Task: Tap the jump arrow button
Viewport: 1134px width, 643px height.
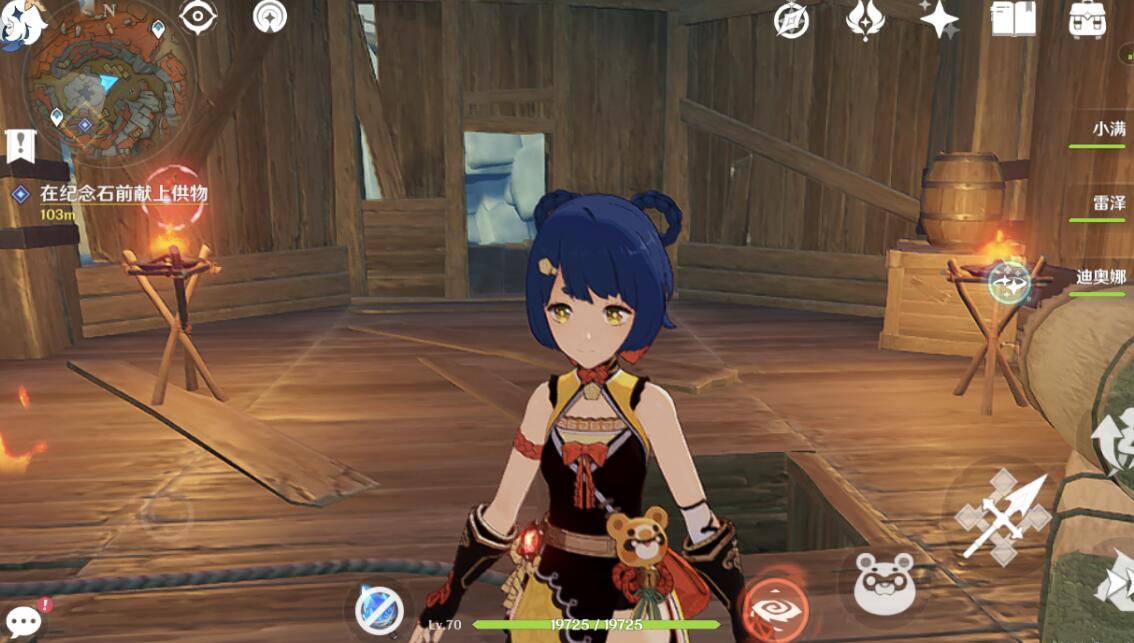Action: click(x=1114, y=440)
